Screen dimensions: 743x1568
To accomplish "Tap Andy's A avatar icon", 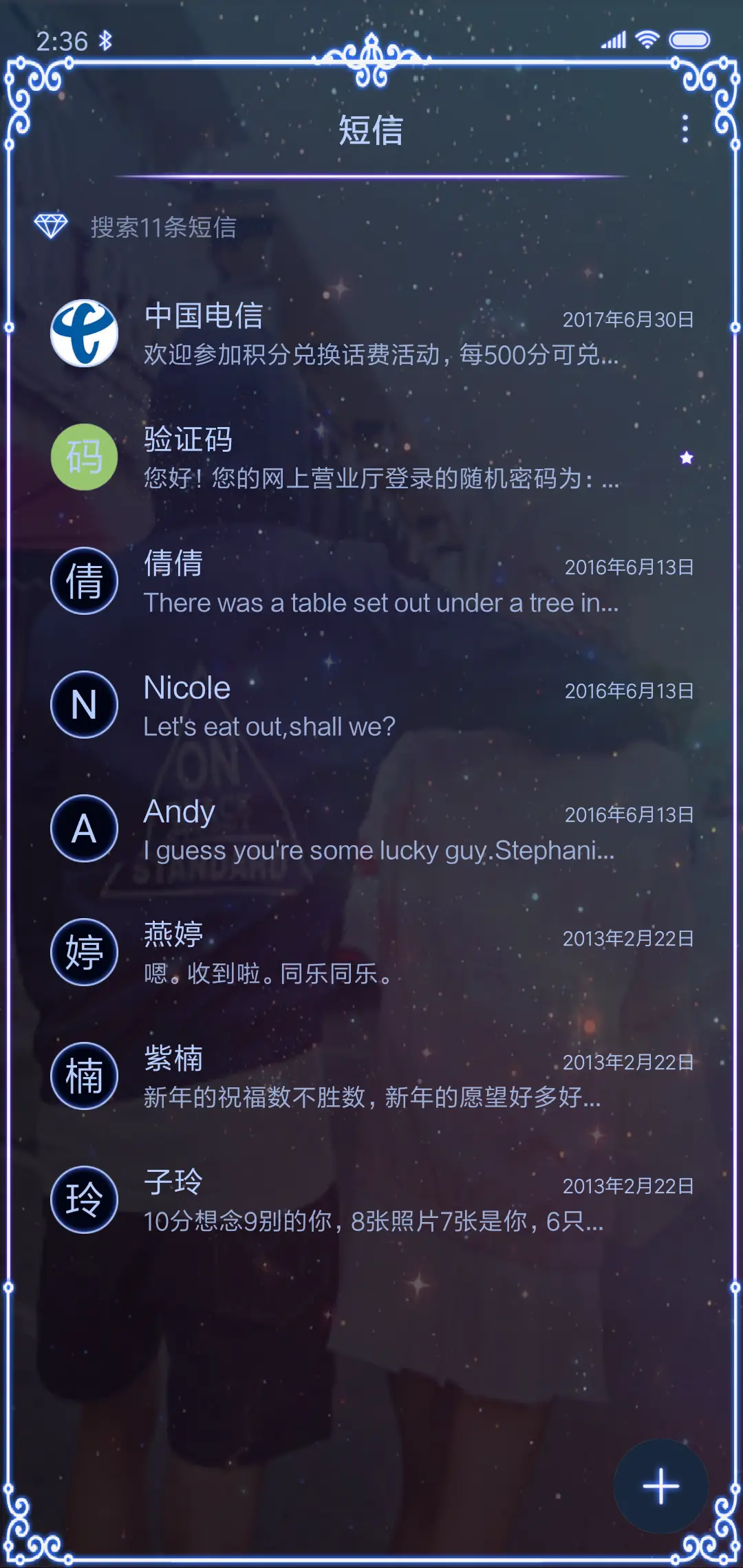I will 85,828.
